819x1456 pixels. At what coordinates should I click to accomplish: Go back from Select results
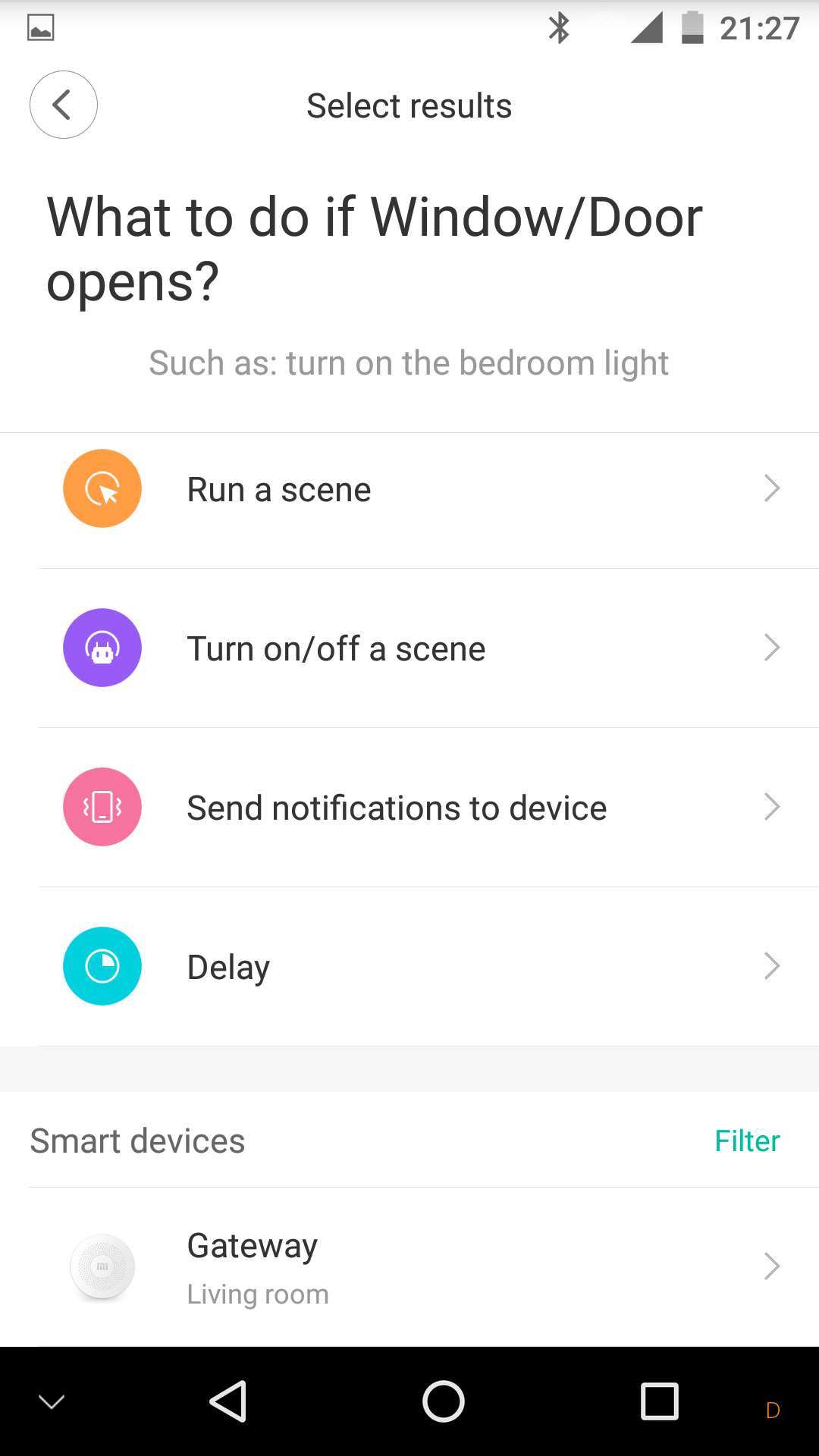tap(64, 105)
